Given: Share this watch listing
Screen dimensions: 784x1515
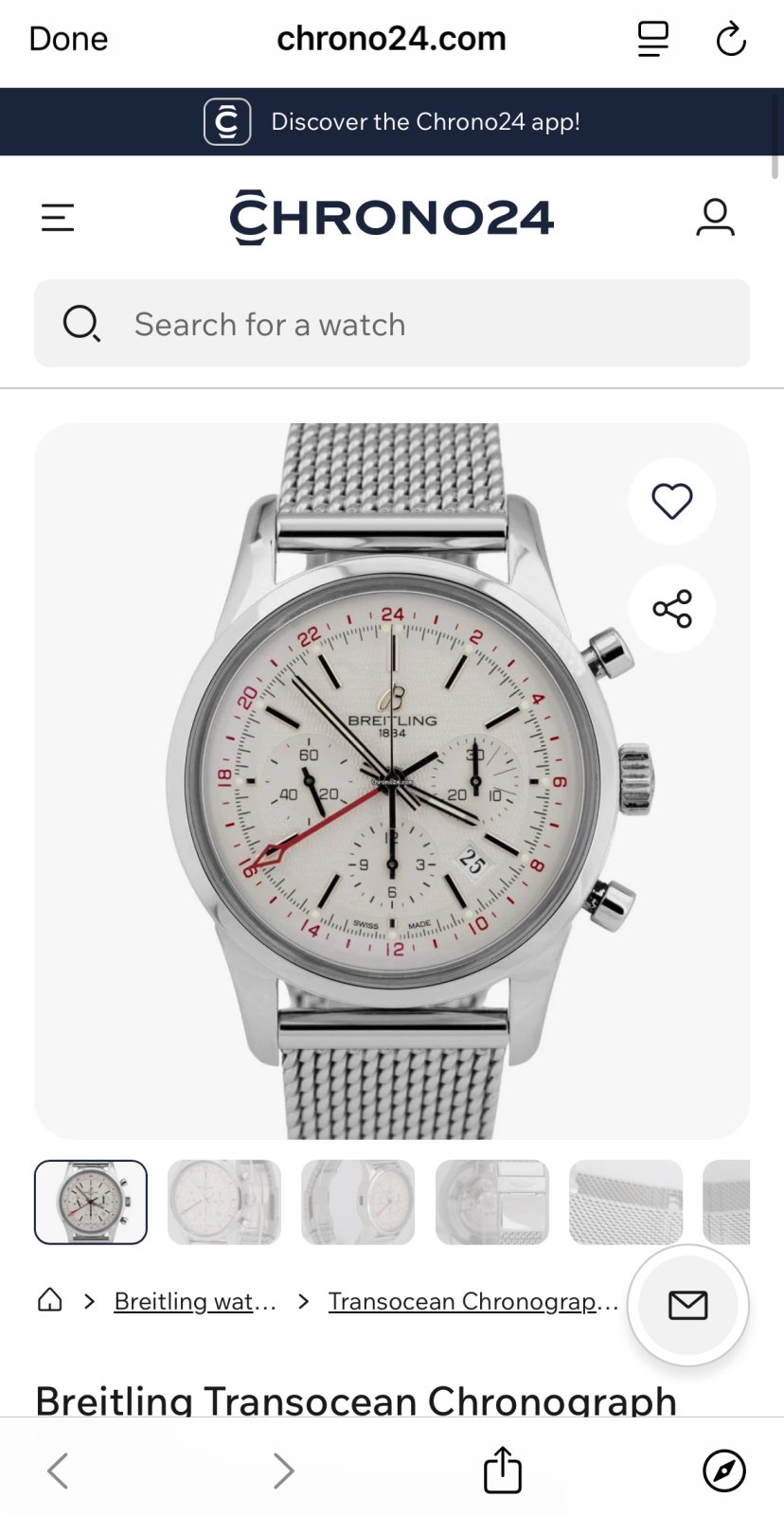Looking at the screenshot, I should coord(672,609).
